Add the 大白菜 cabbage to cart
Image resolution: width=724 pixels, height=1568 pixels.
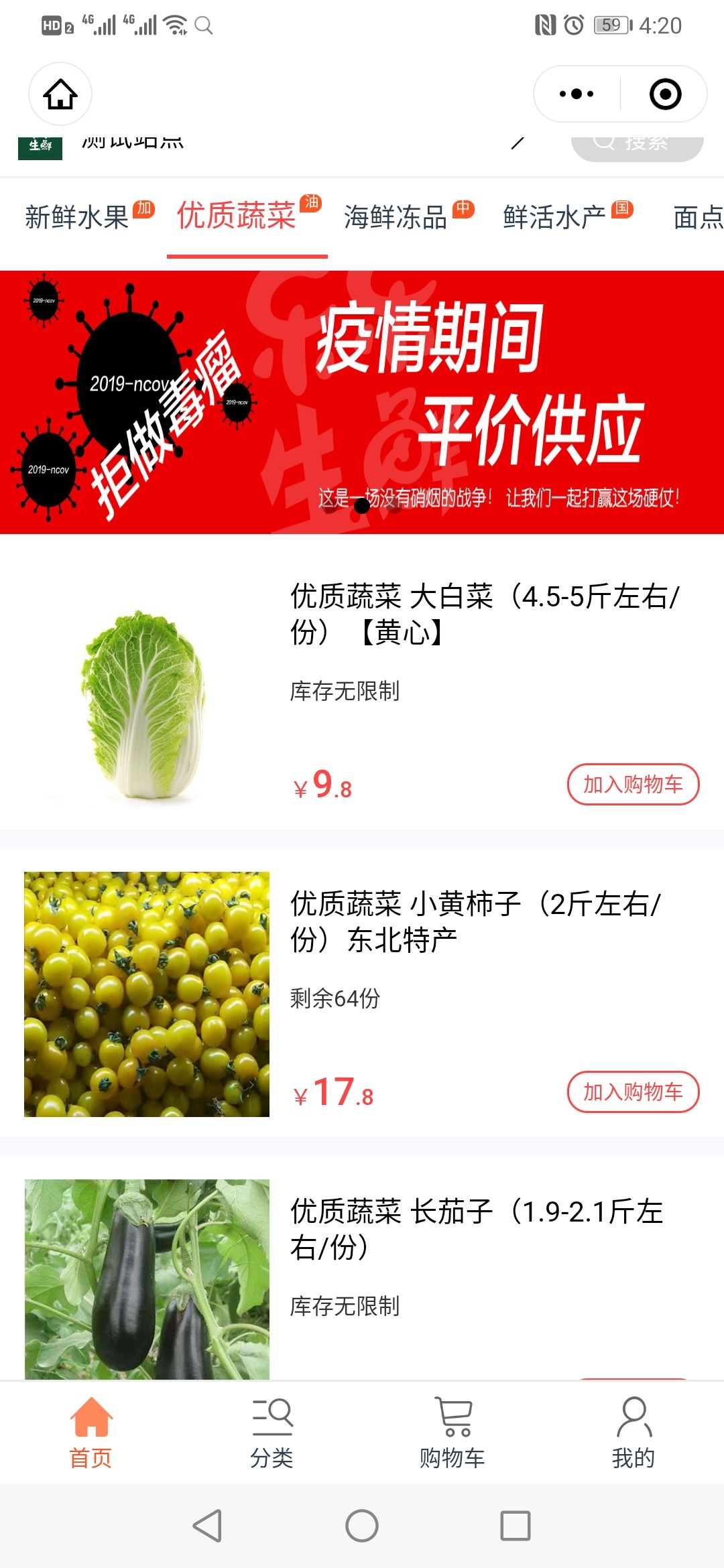click(x=633, y=785)
